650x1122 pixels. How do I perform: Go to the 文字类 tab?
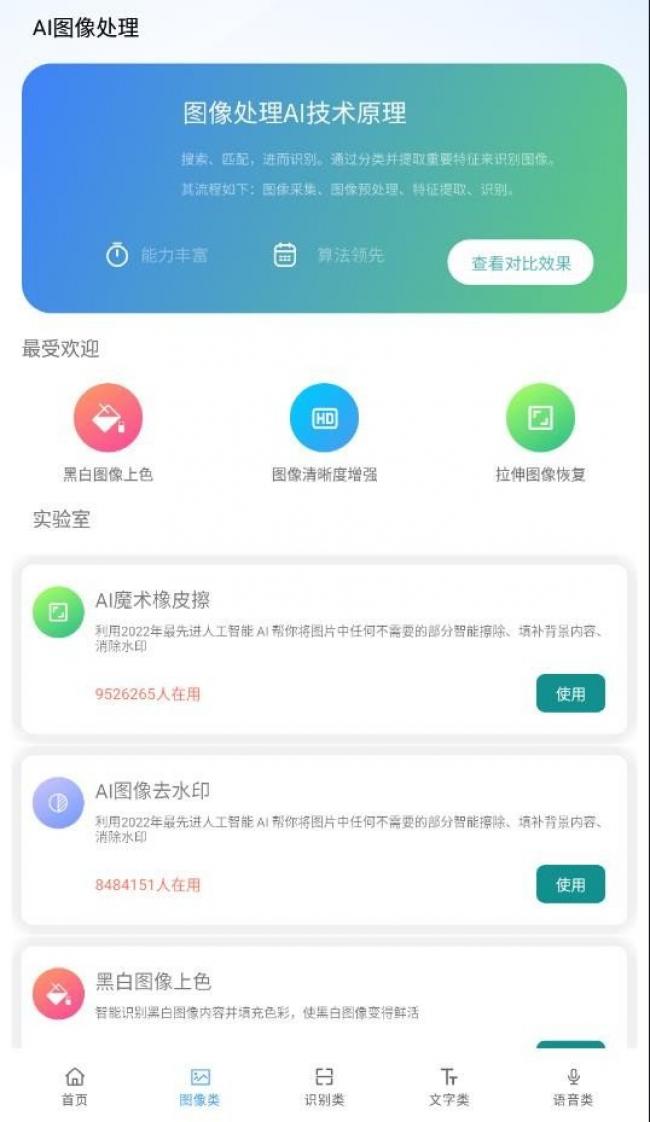(x=449, y=1086)
